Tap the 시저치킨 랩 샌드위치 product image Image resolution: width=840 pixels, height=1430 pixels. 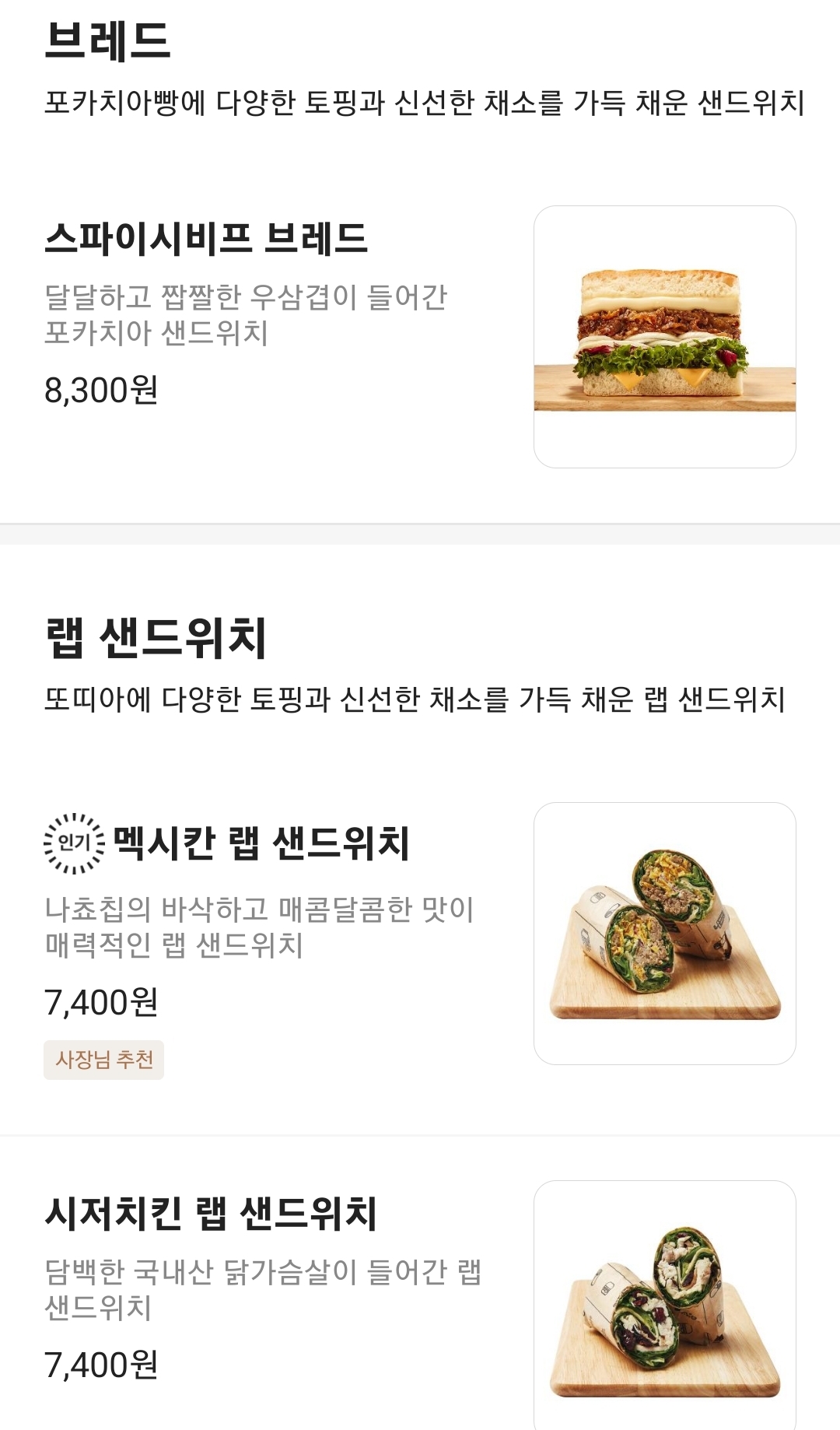click(665, 1306)
